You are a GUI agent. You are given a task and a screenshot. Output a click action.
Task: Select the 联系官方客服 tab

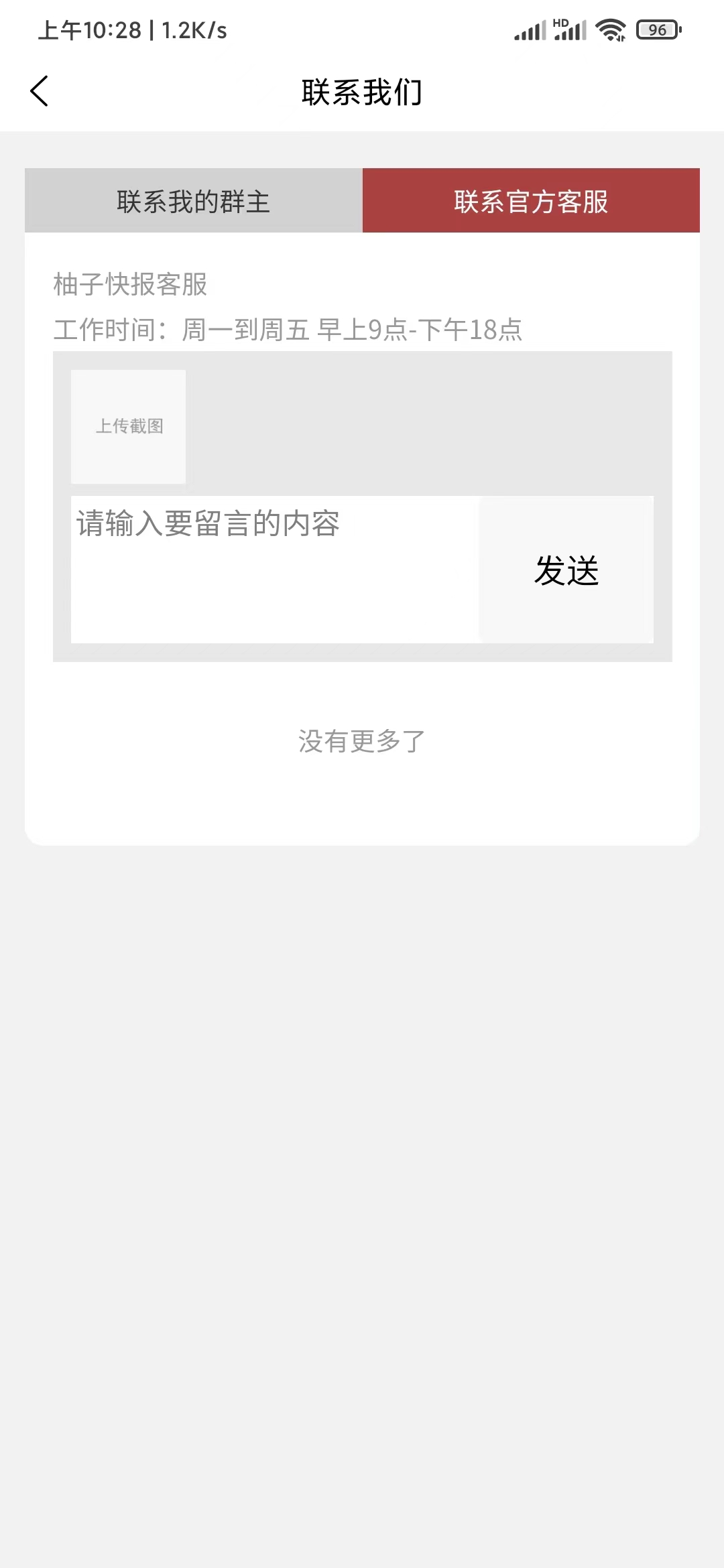tap(531, 200)
